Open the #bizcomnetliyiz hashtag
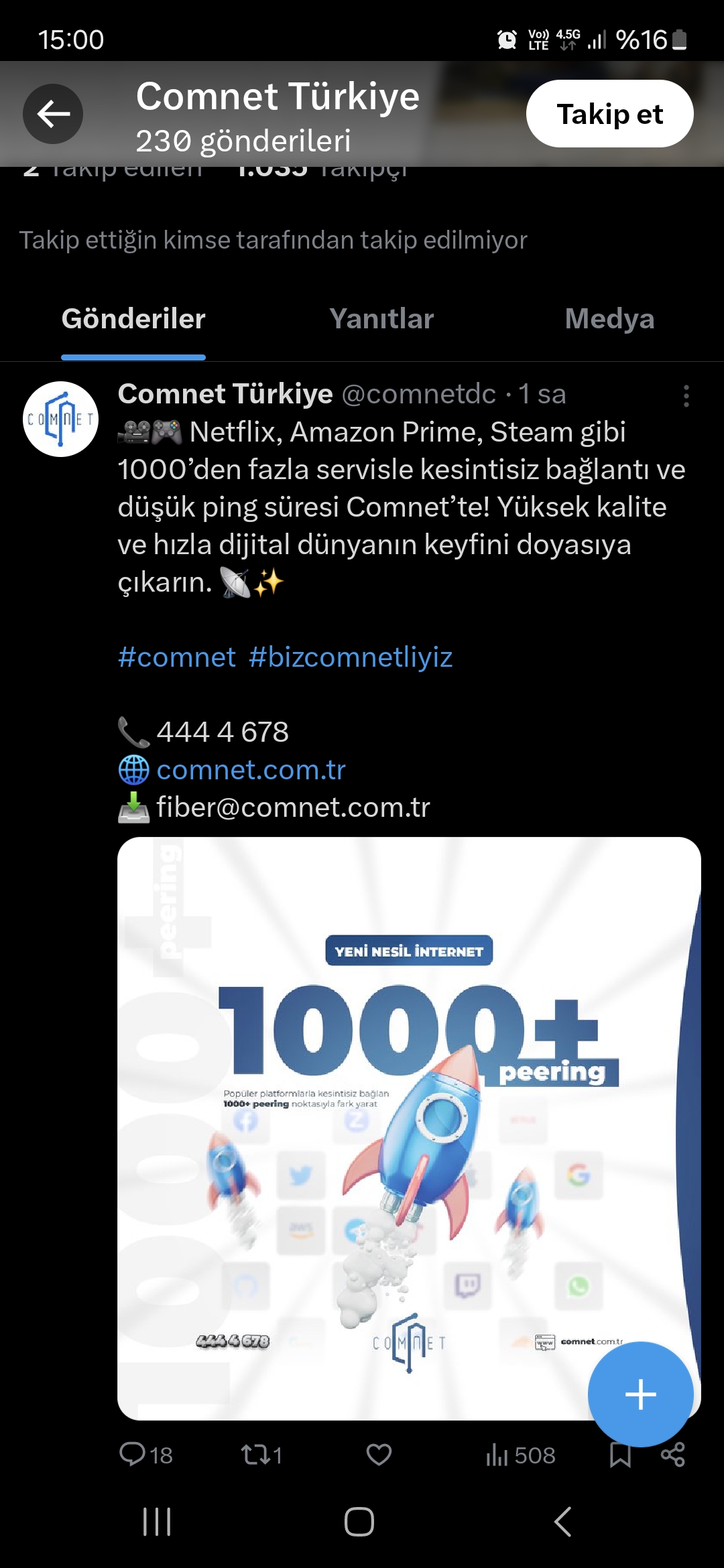 pyautogui.click(x=351, y=657)
